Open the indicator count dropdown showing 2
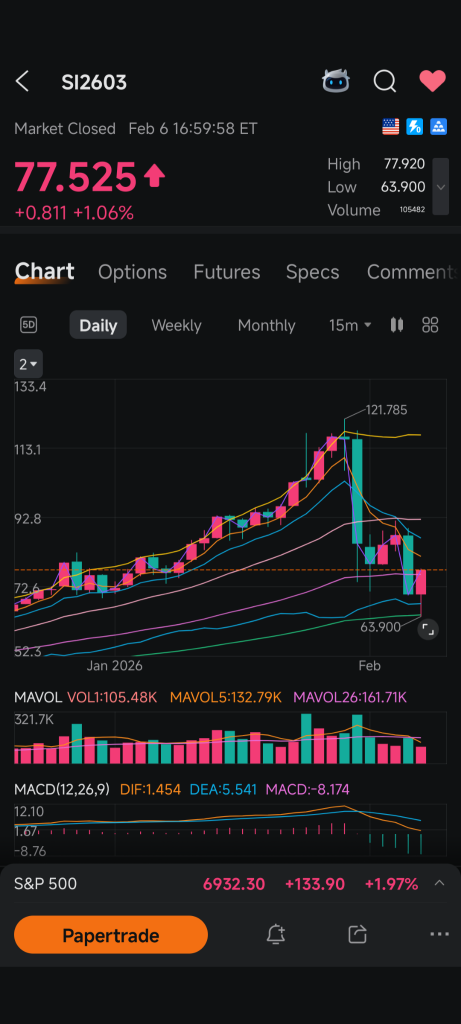The width and height of the screenshot is (461, 1024). coord(28,364)
